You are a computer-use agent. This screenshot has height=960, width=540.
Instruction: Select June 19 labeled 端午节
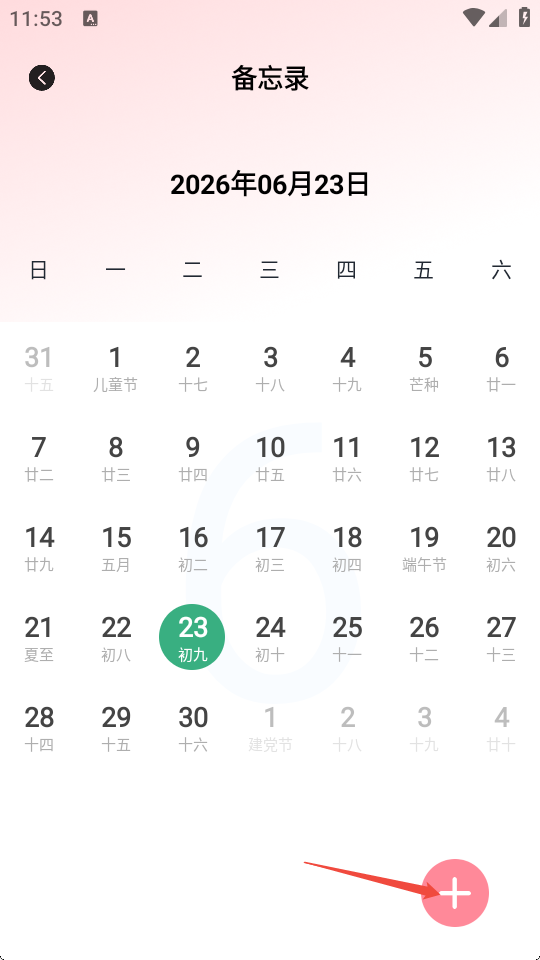(x=424, y=547)
